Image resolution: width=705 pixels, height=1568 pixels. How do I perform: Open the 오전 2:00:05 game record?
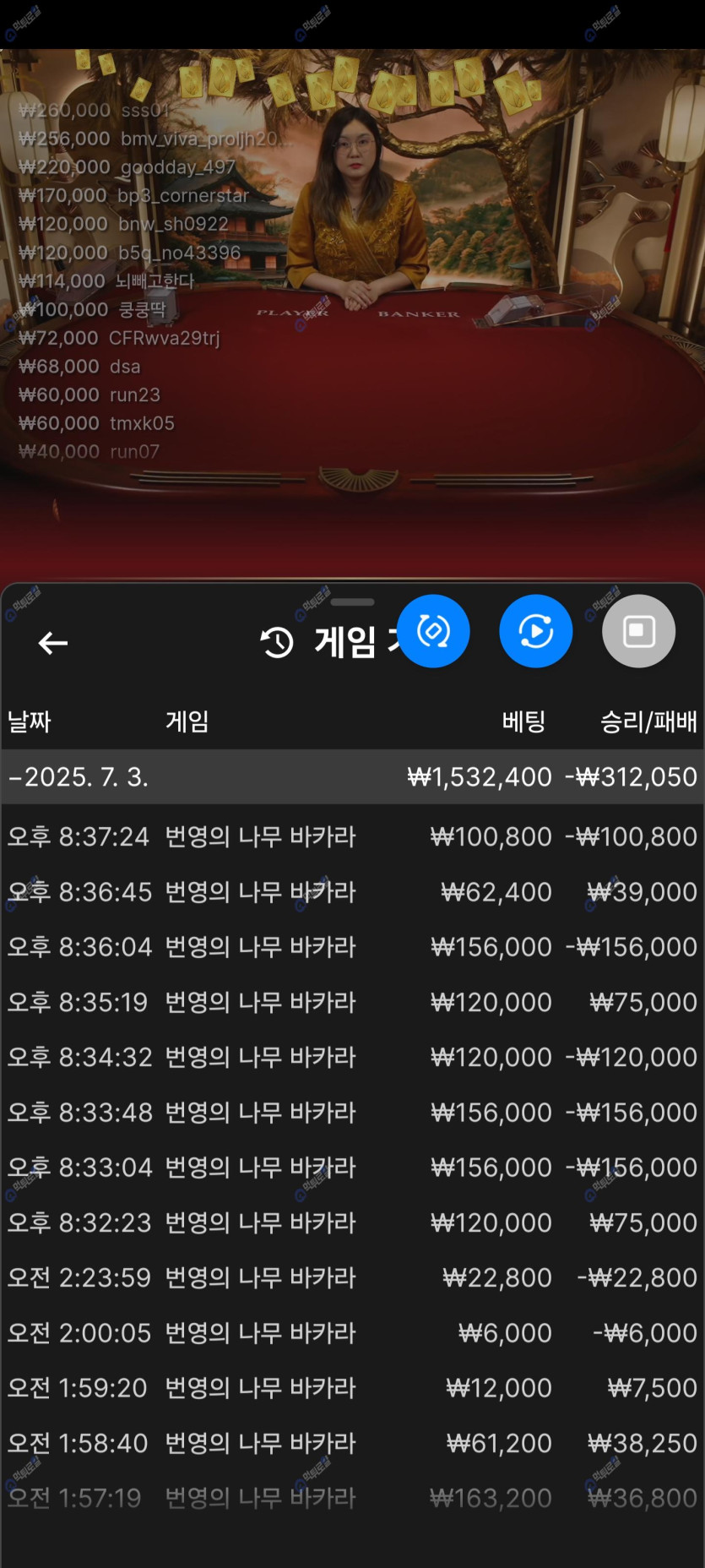pyautogui.click(x=352, y=1332)
